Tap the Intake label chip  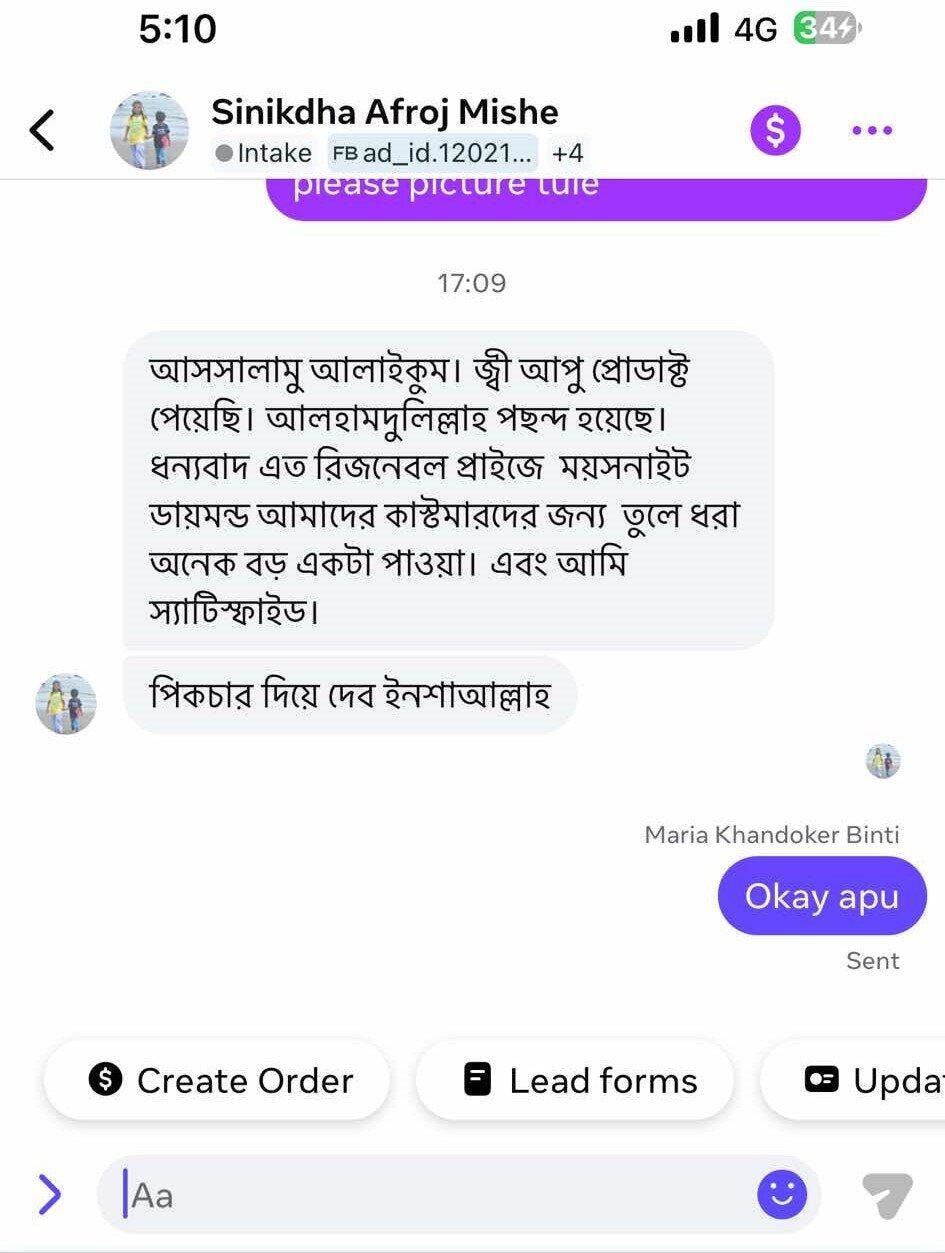click(264, 153)
